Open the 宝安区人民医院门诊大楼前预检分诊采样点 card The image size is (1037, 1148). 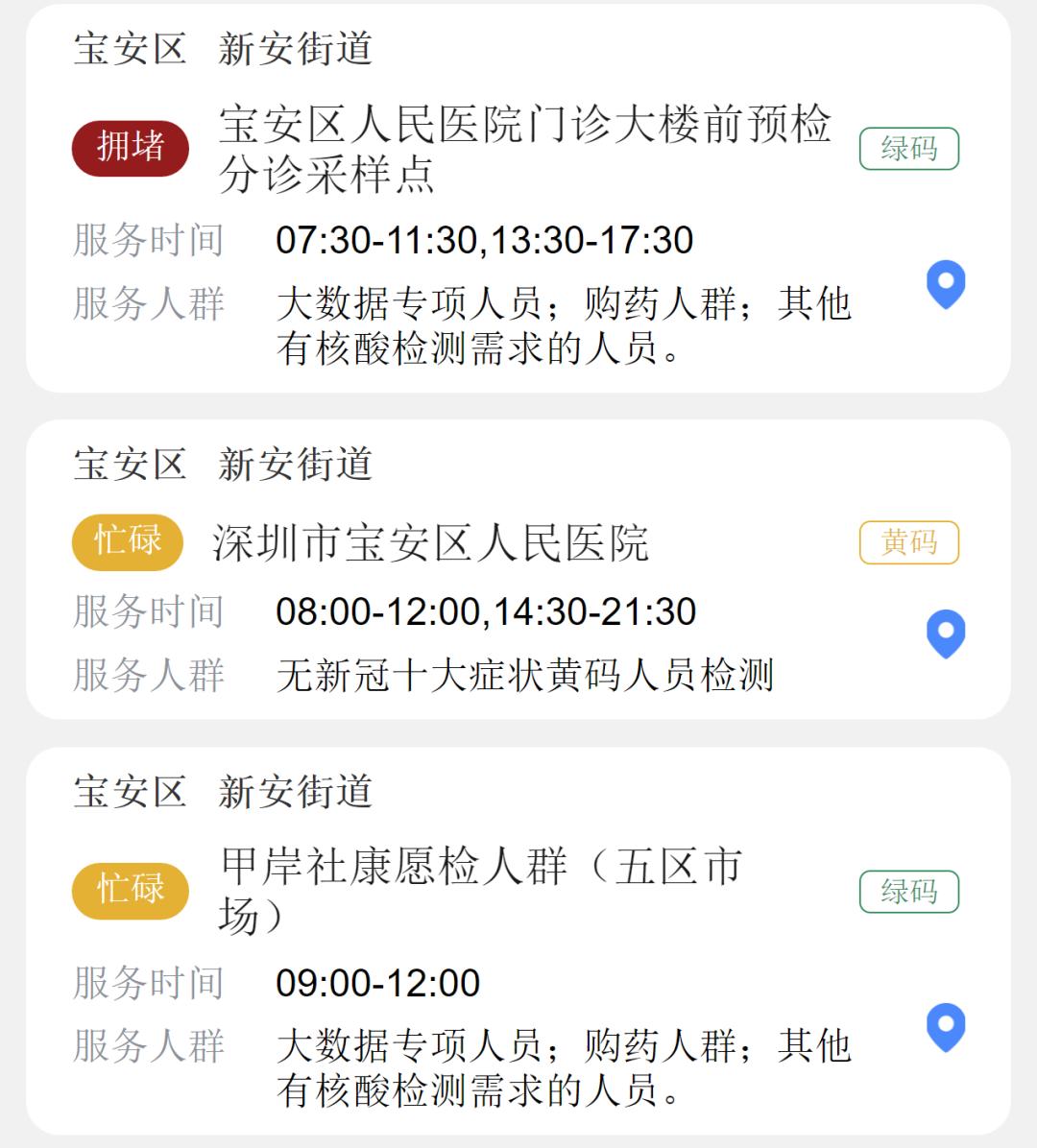click(523, 150)
